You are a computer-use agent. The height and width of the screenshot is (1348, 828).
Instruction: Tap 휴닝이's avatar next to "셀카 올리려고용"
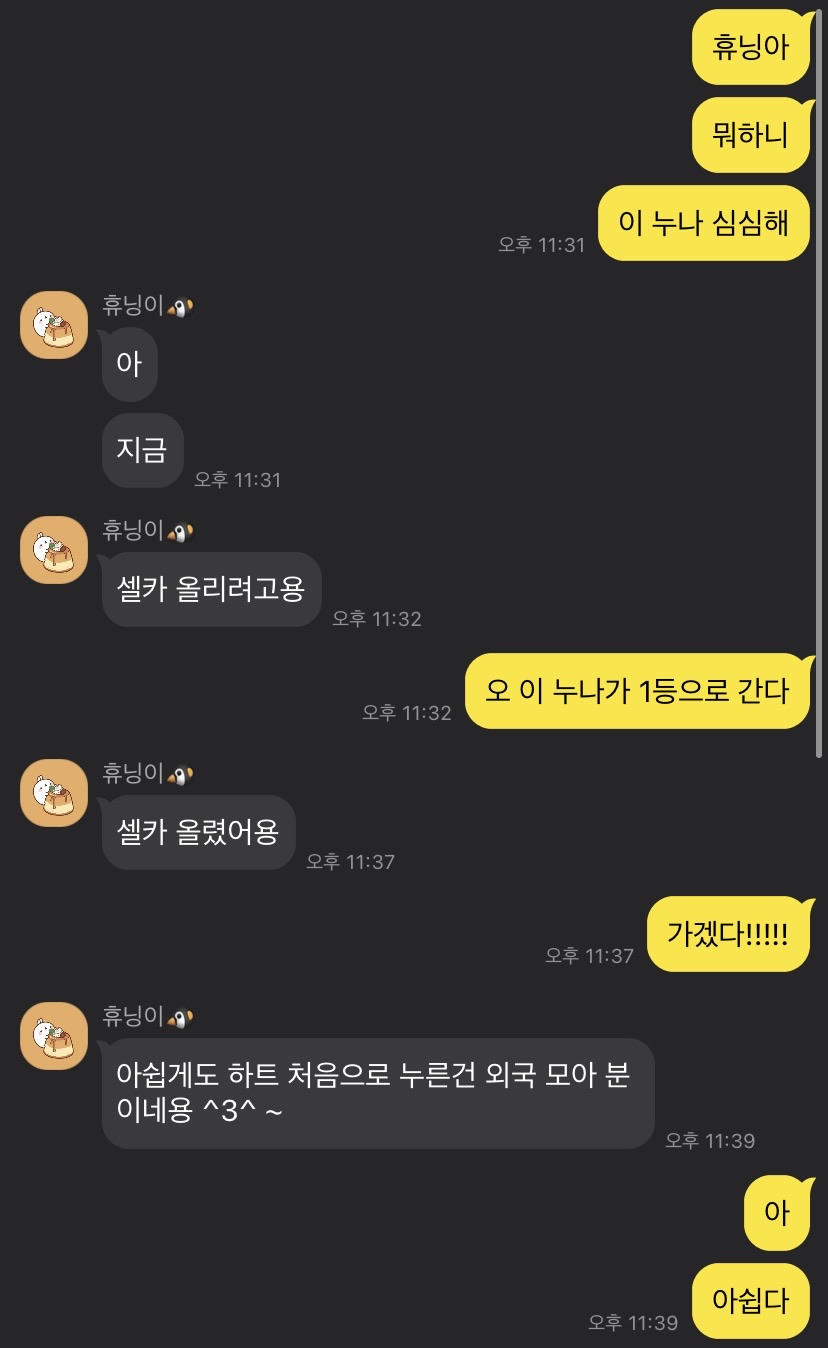point(54,550)
